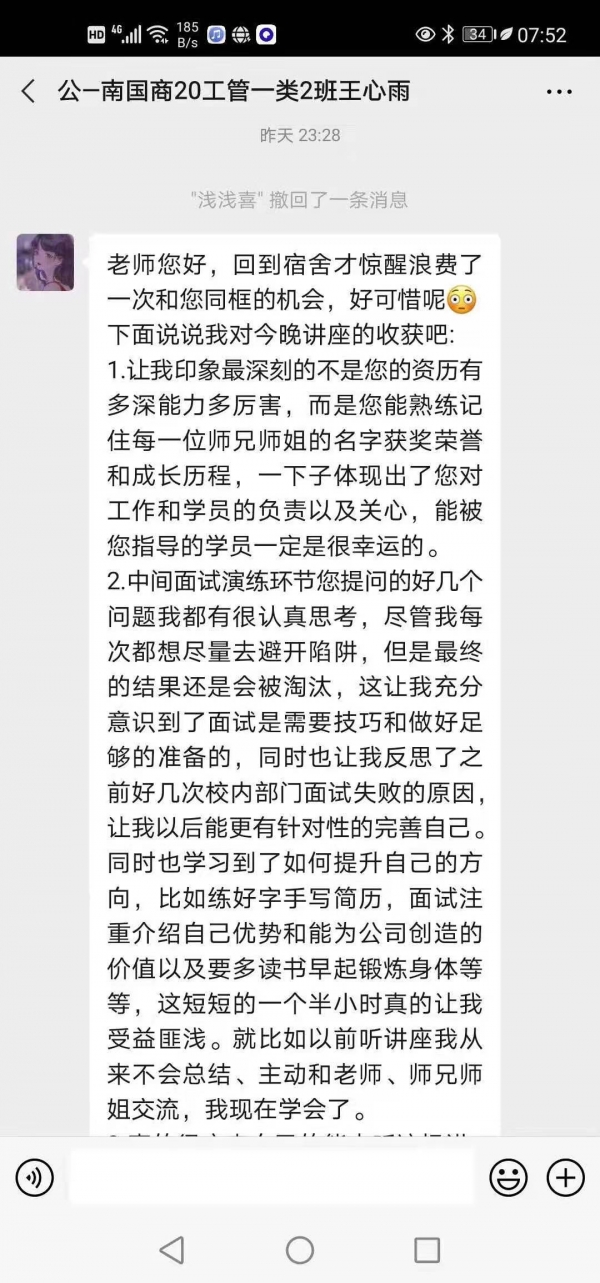This screenshot has width=600, height=1283.
Task: Switch to voice message input
Action: pos(35,1178)
